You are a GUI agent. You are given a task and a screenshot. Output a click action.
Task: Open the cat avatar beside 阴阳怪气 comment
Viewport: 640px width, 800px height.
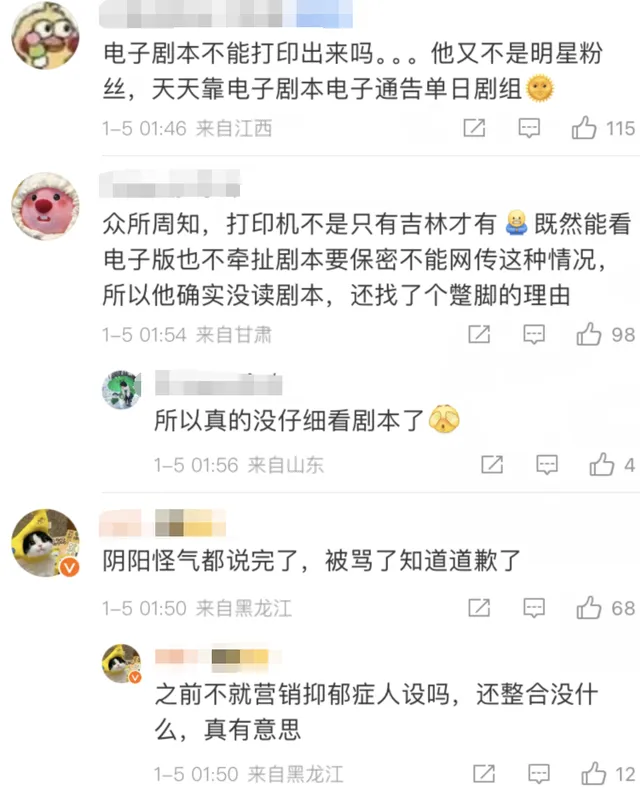click(45, 543)
